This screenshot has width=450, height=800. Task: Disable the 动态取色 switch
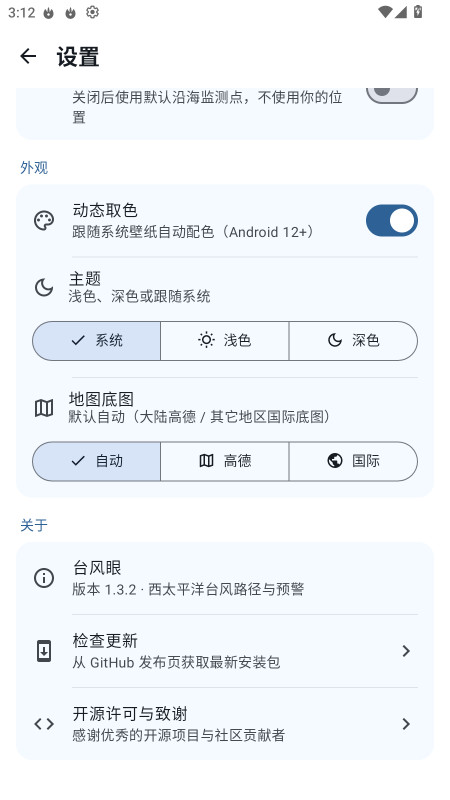click(x=391, y=220)
